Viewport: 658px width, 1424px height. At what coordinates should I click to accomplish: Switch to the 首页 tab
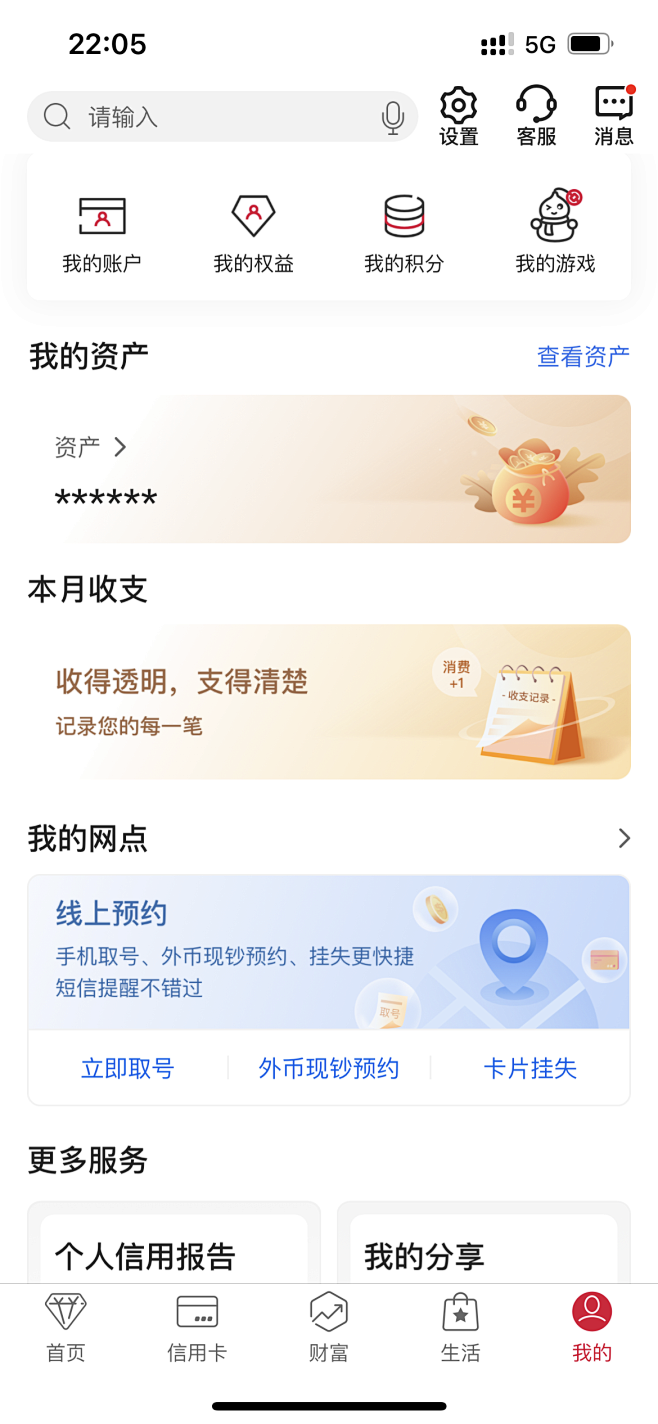(66, 1328)
